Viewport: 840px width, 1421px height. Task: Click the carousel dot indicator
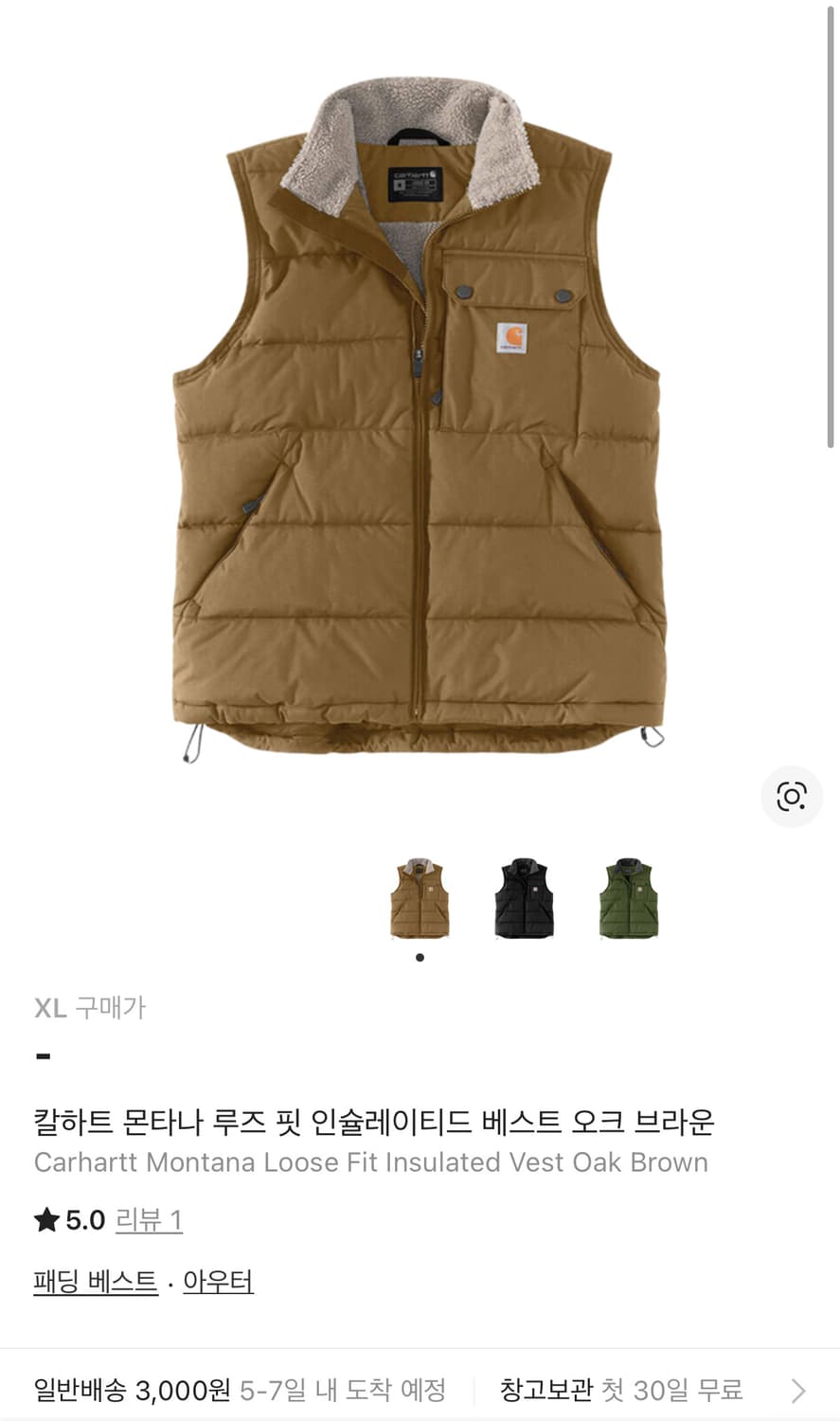[420, 957]
